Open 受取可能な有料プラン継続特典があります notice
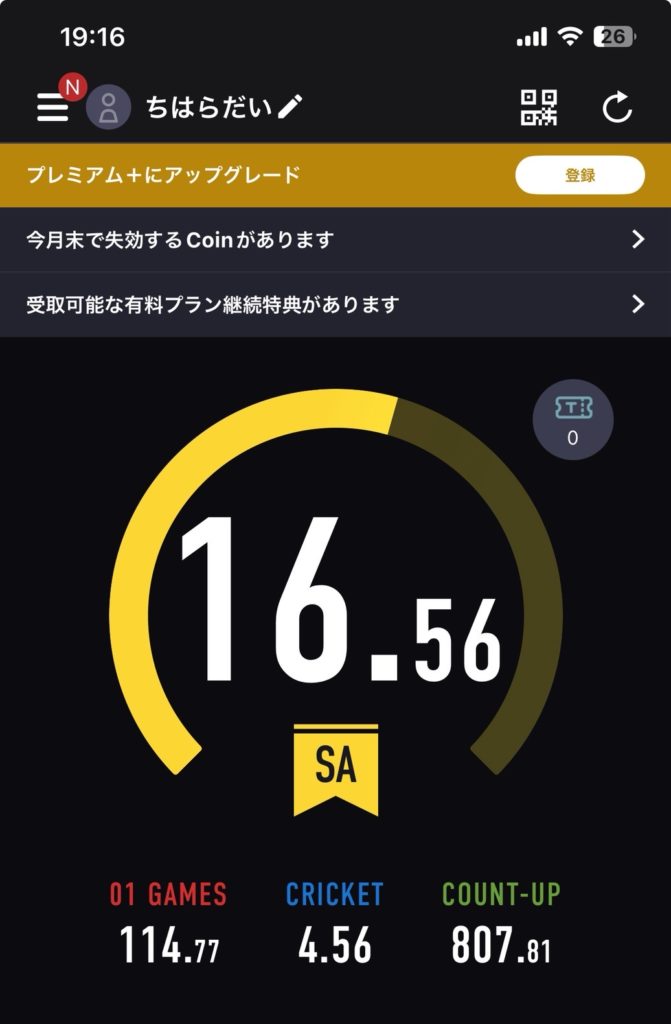This screenshot has height=1024, width=671. click(x=335, y=304)
